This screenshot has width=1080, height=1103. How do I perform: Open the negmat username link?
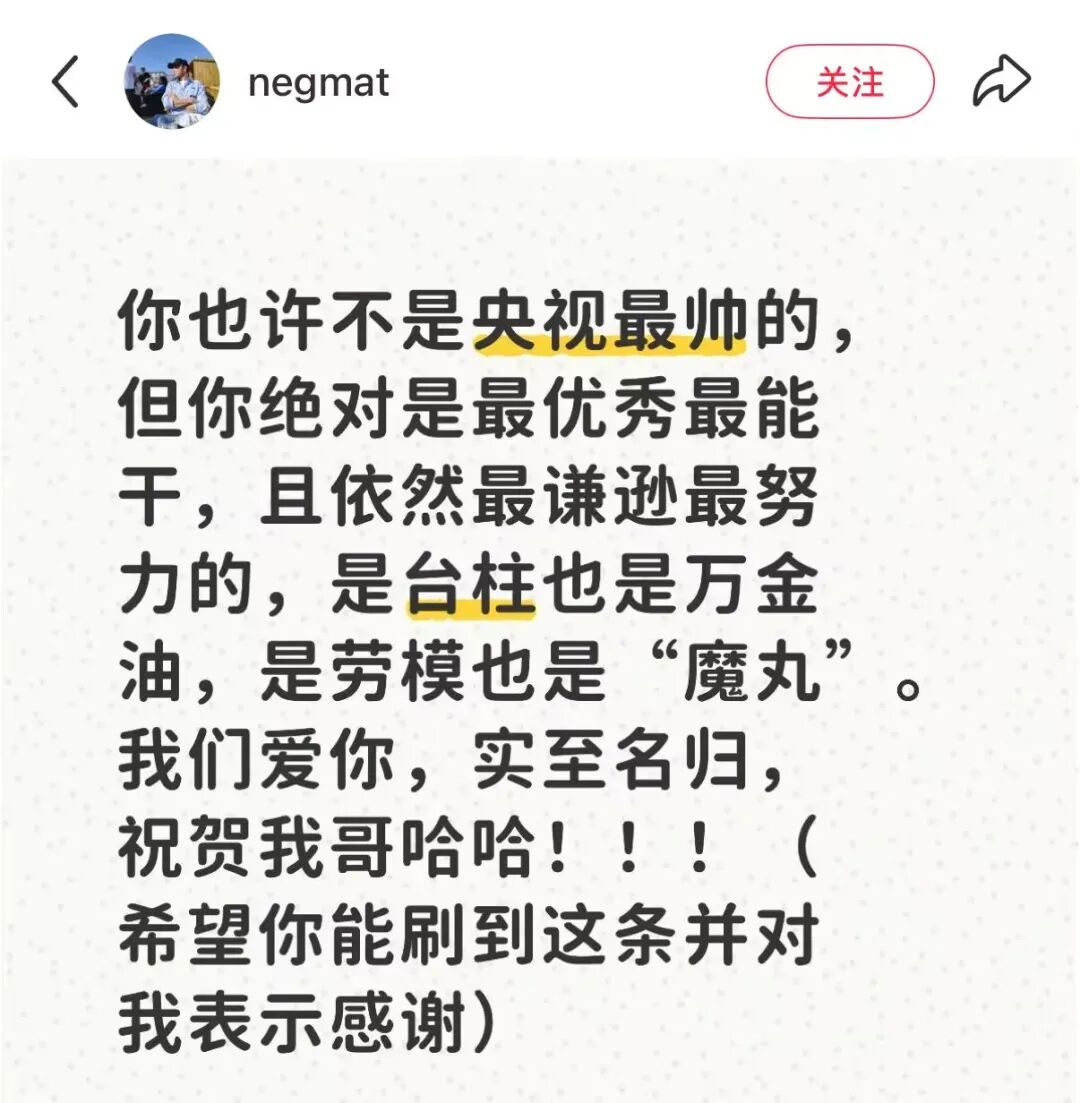[318, 82]
